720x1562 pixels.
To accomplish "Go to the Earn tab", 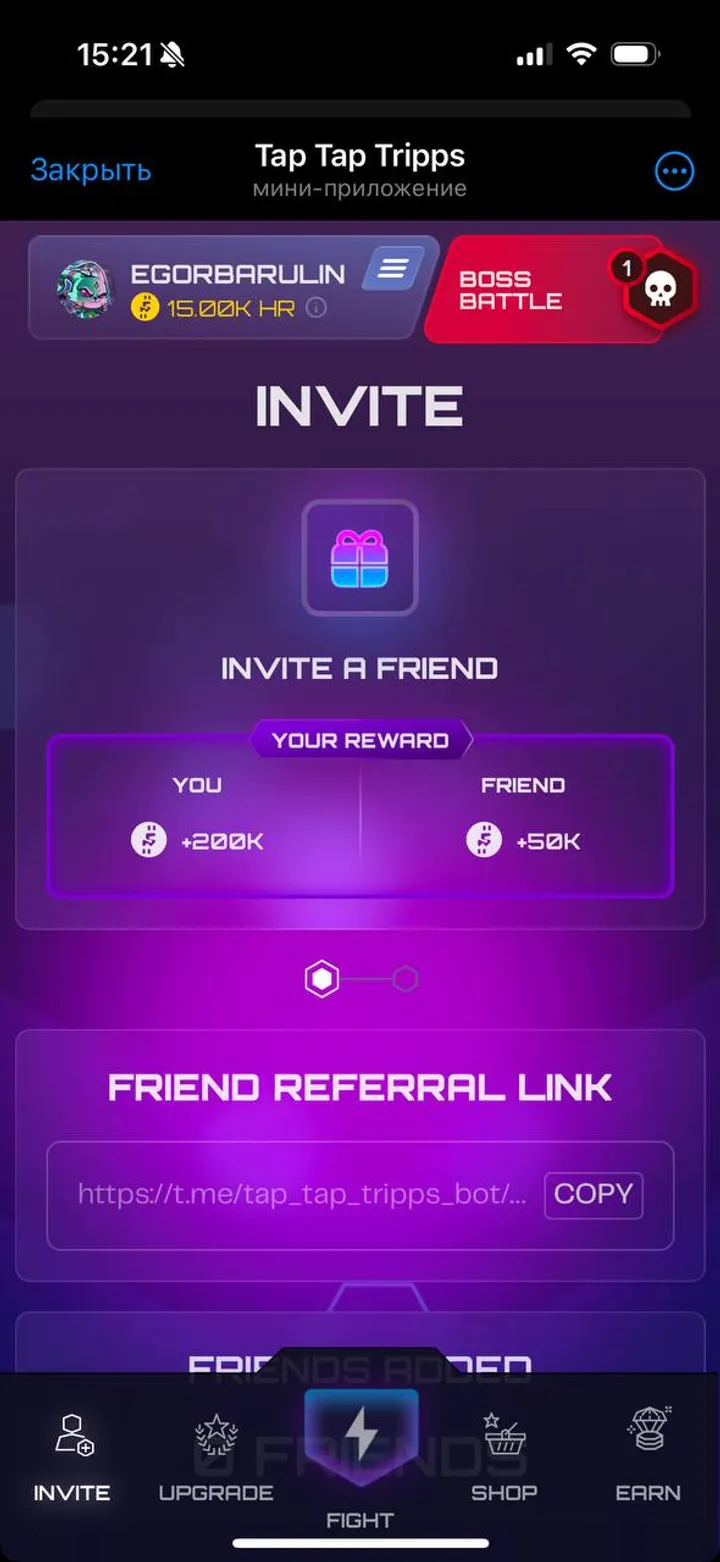I will click(648, 1458).
